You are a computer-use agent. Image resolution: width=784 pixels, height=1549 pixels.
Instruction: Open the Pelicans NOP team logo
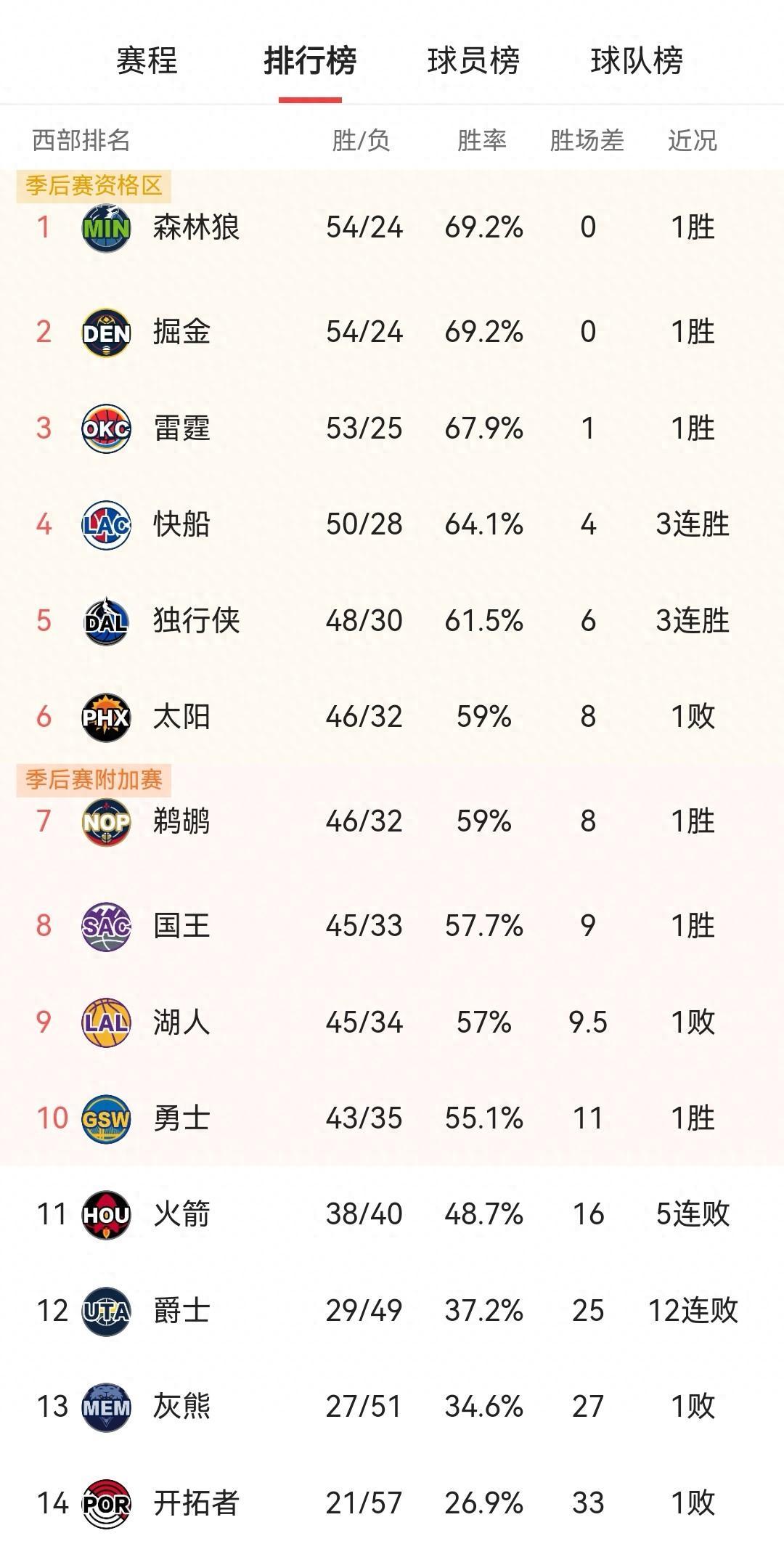tap(107, 821)
